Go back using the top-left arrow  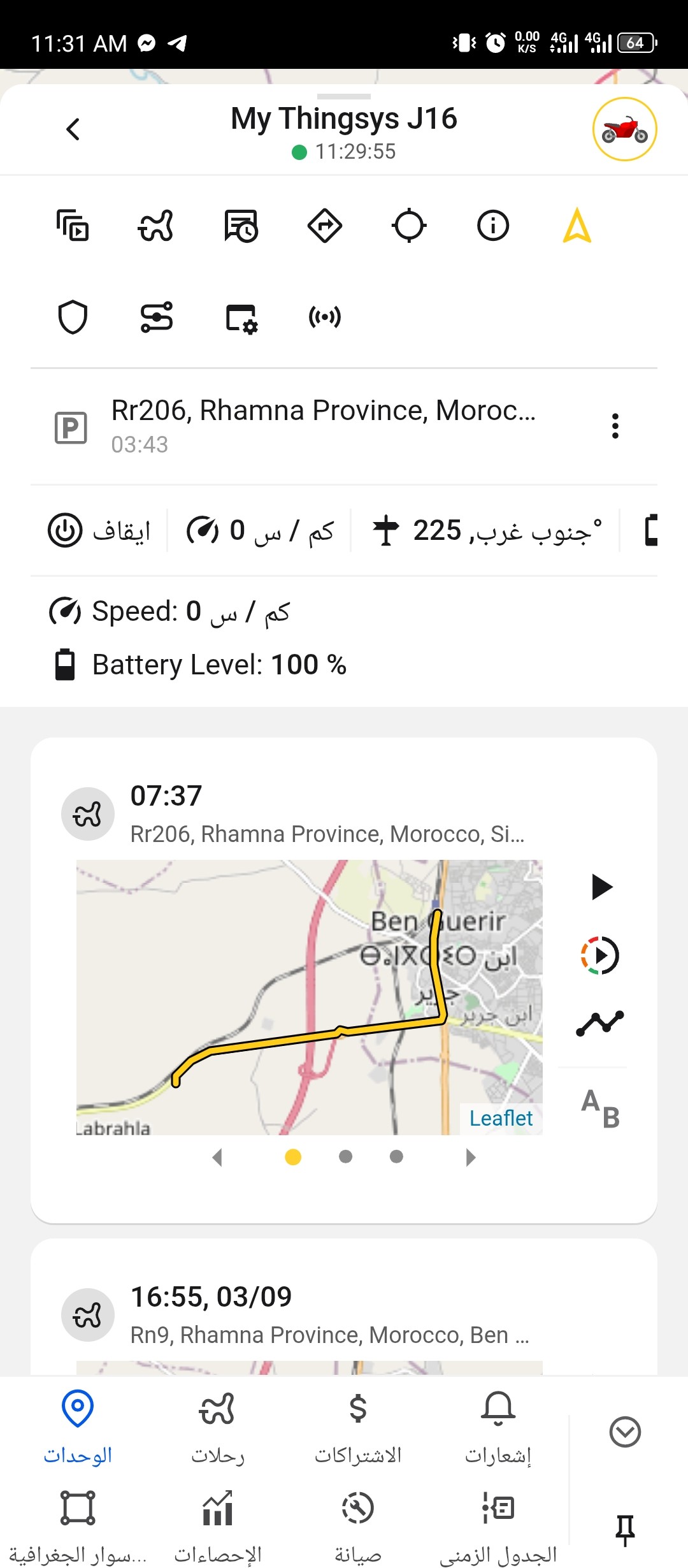coord(73,129)
